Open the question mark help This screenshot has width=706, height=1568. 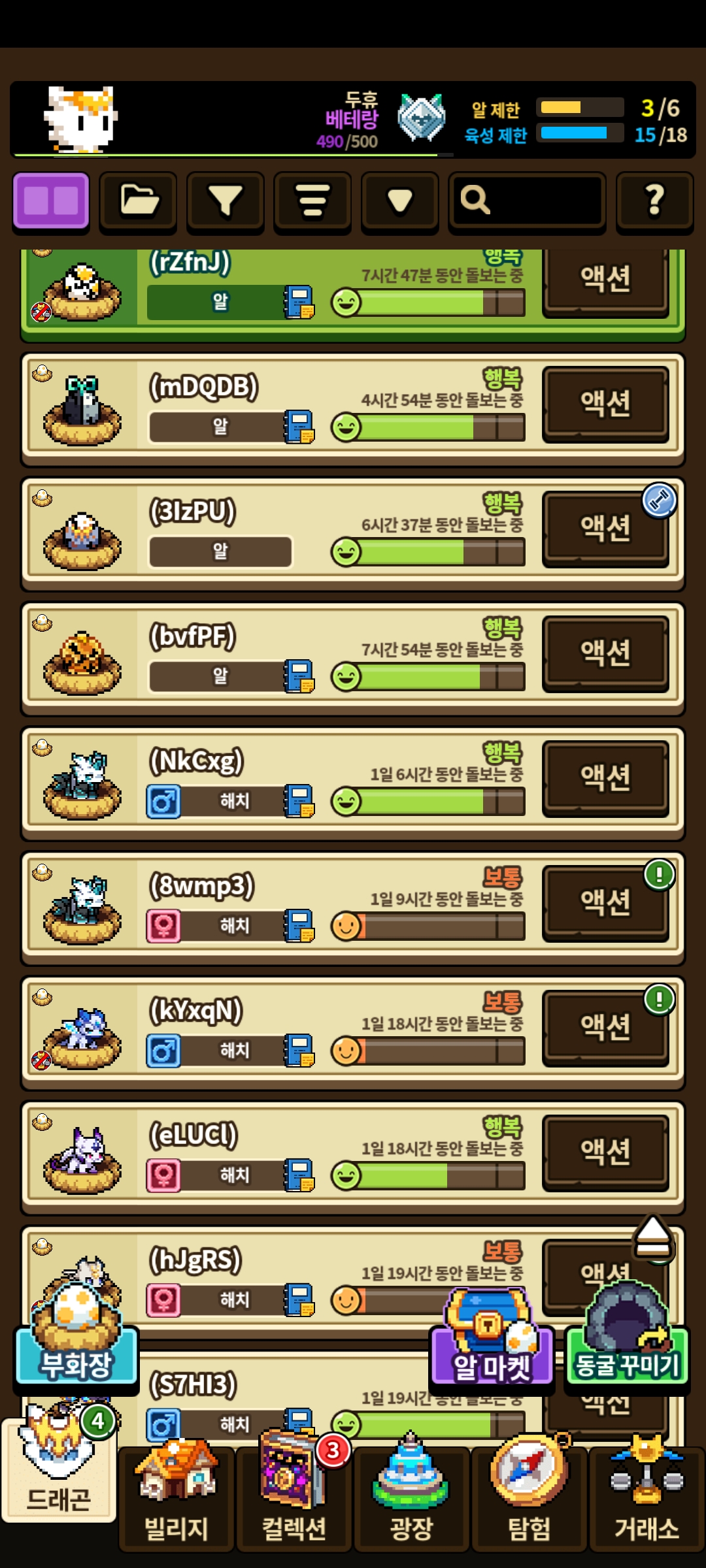[654, 201]
